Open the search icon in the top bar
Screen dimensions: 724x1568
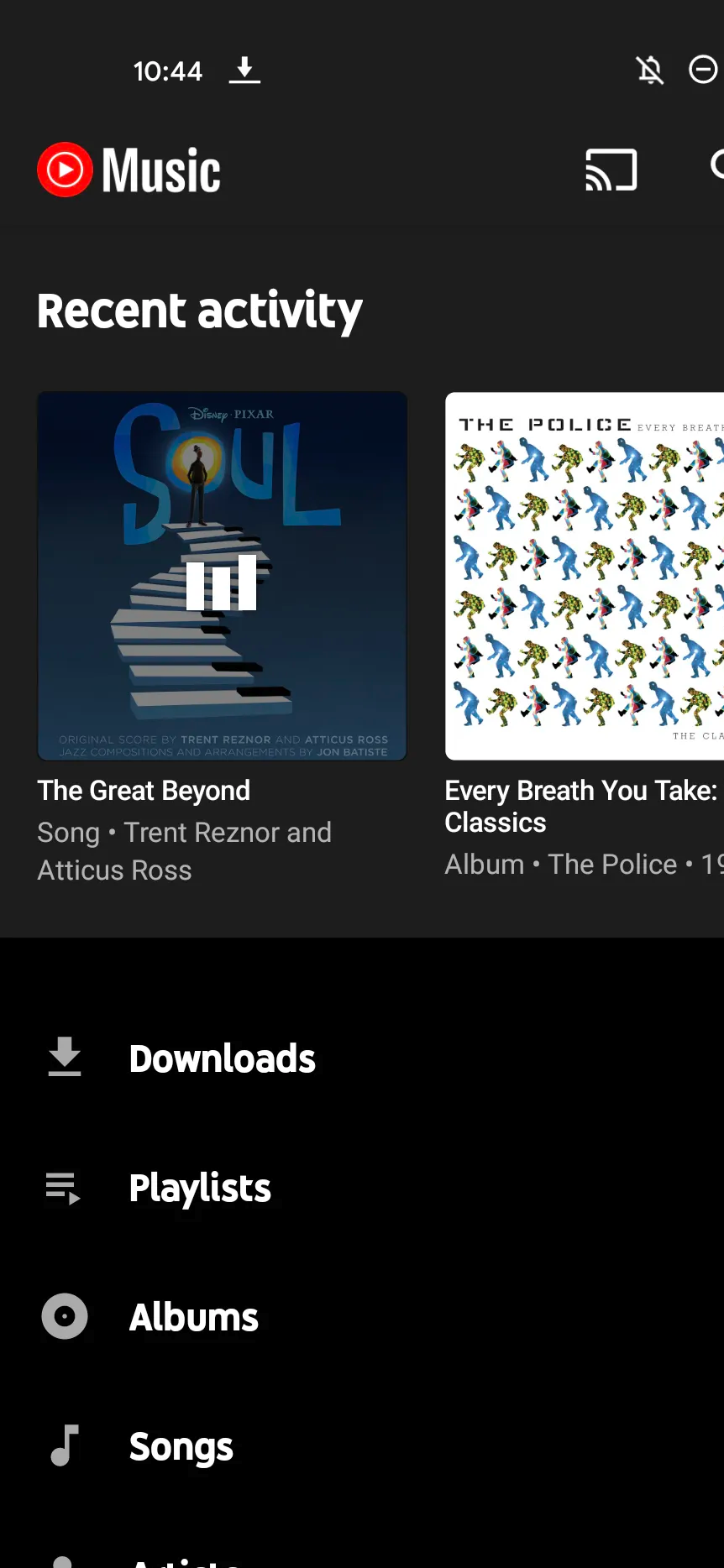(x=716, y=166)
